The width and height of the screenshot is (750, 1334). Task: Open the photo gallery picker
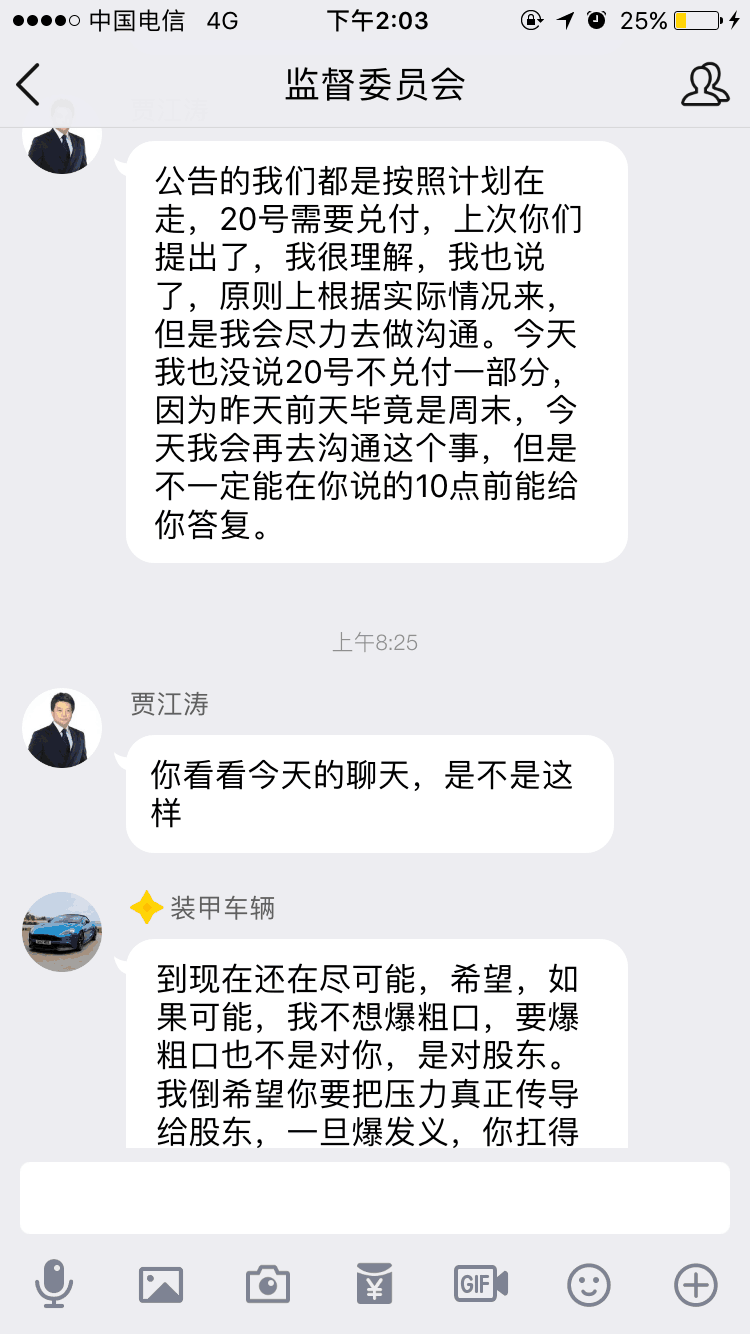pos(161,1283)
